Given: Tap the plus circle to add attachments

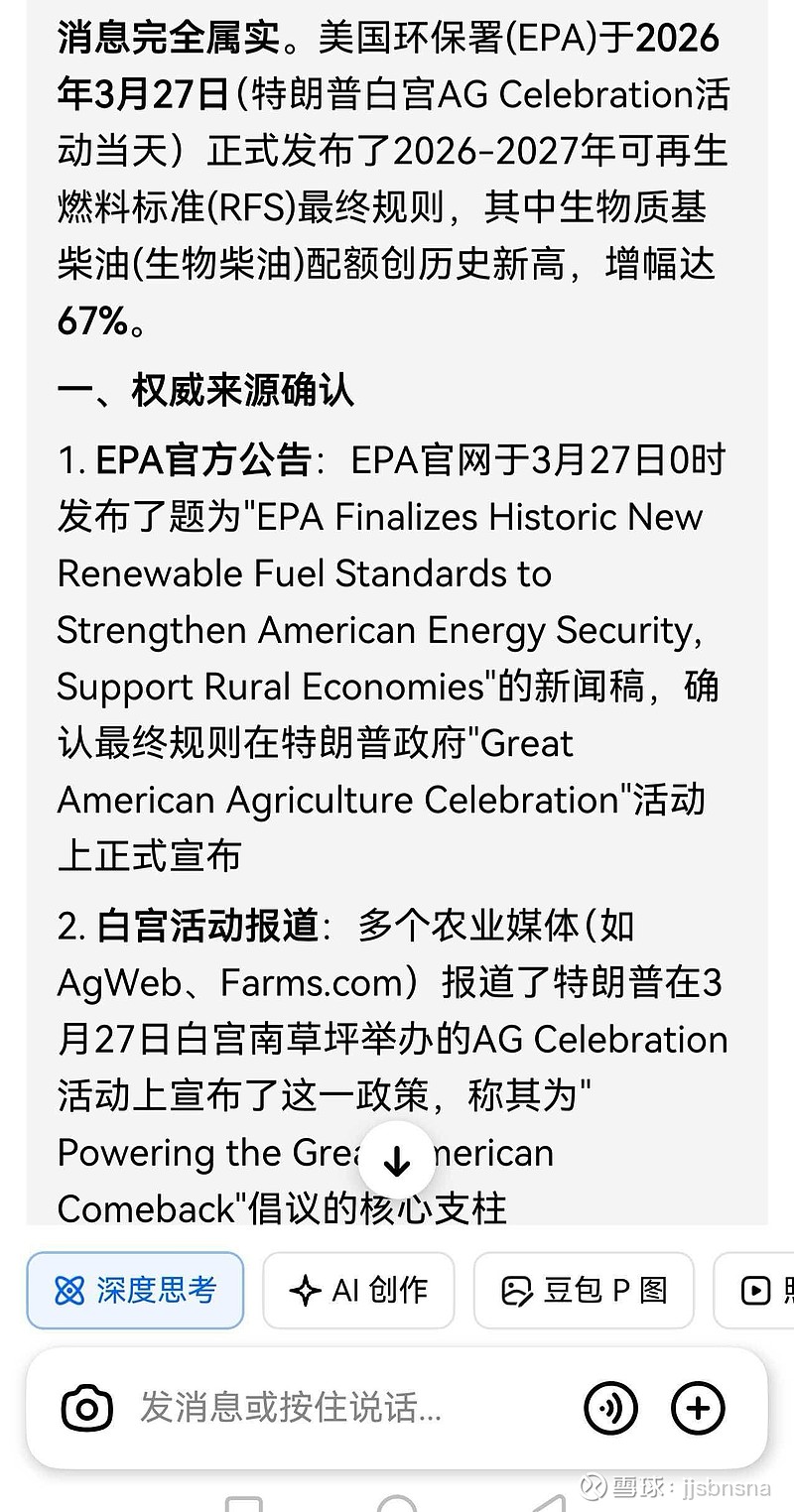Looking at the screenshot, I should pos(699,1407).
